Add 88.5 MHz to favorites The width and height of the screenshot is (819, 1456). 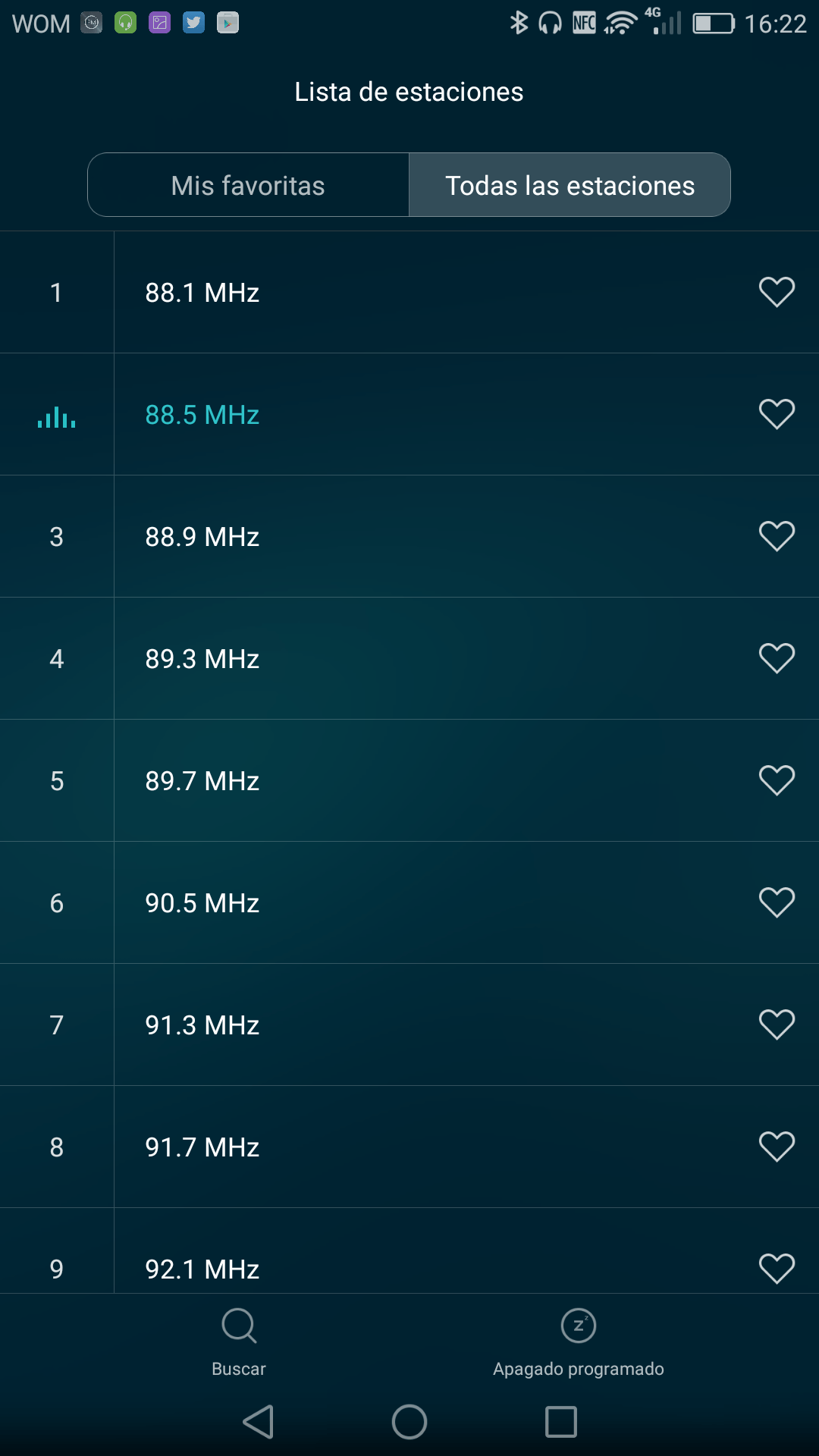[777, 414]
